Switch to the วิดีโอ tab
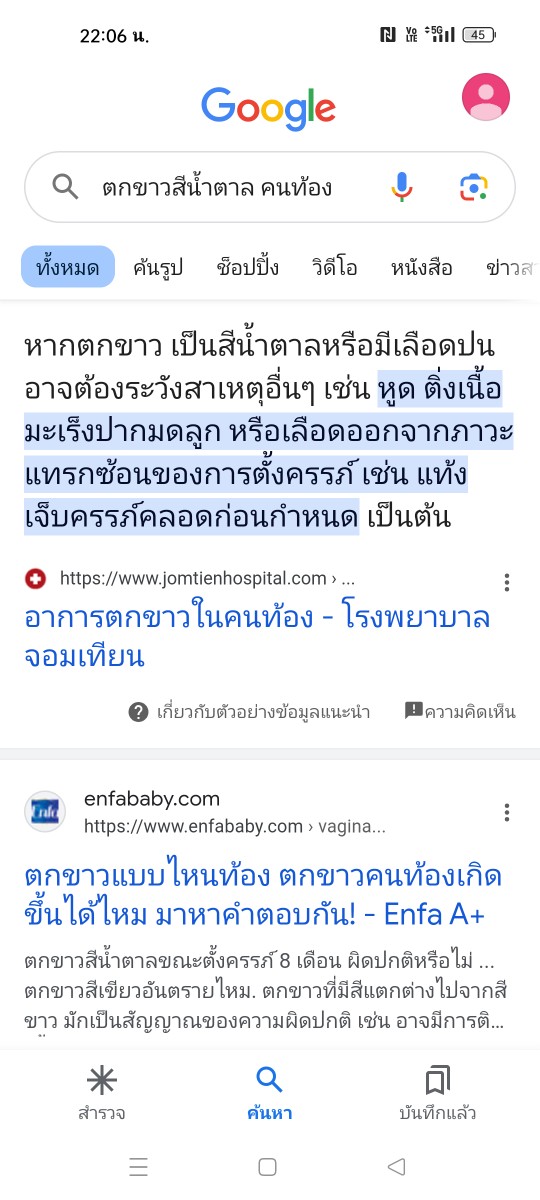Viewport: 540px width, 1200px height. click(x=335, y=267)
